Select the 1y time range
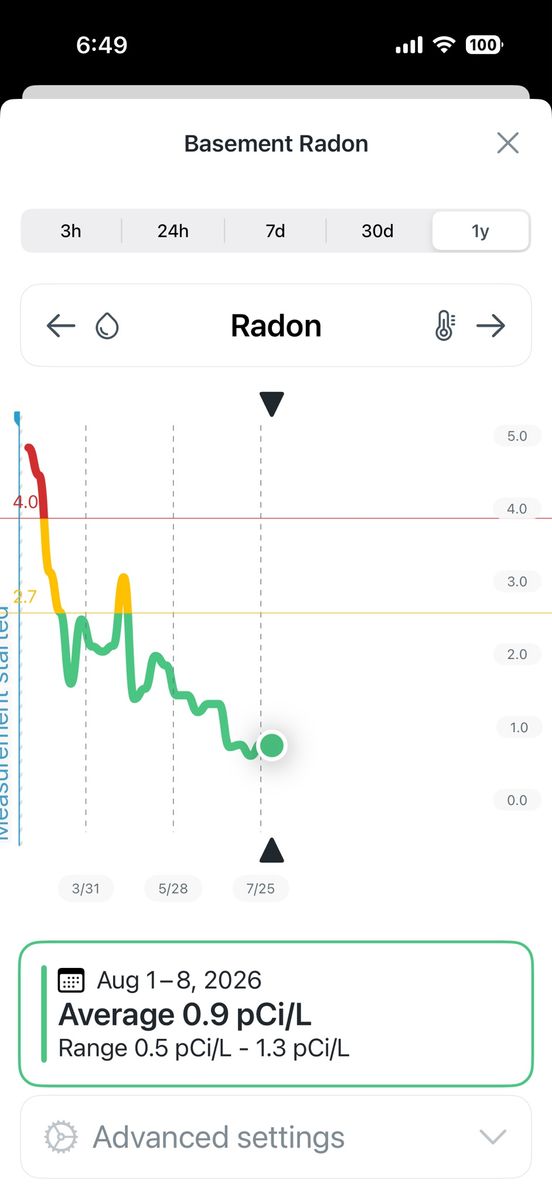The width and height of the screenshot is (552, 1200). coord(480,231)
